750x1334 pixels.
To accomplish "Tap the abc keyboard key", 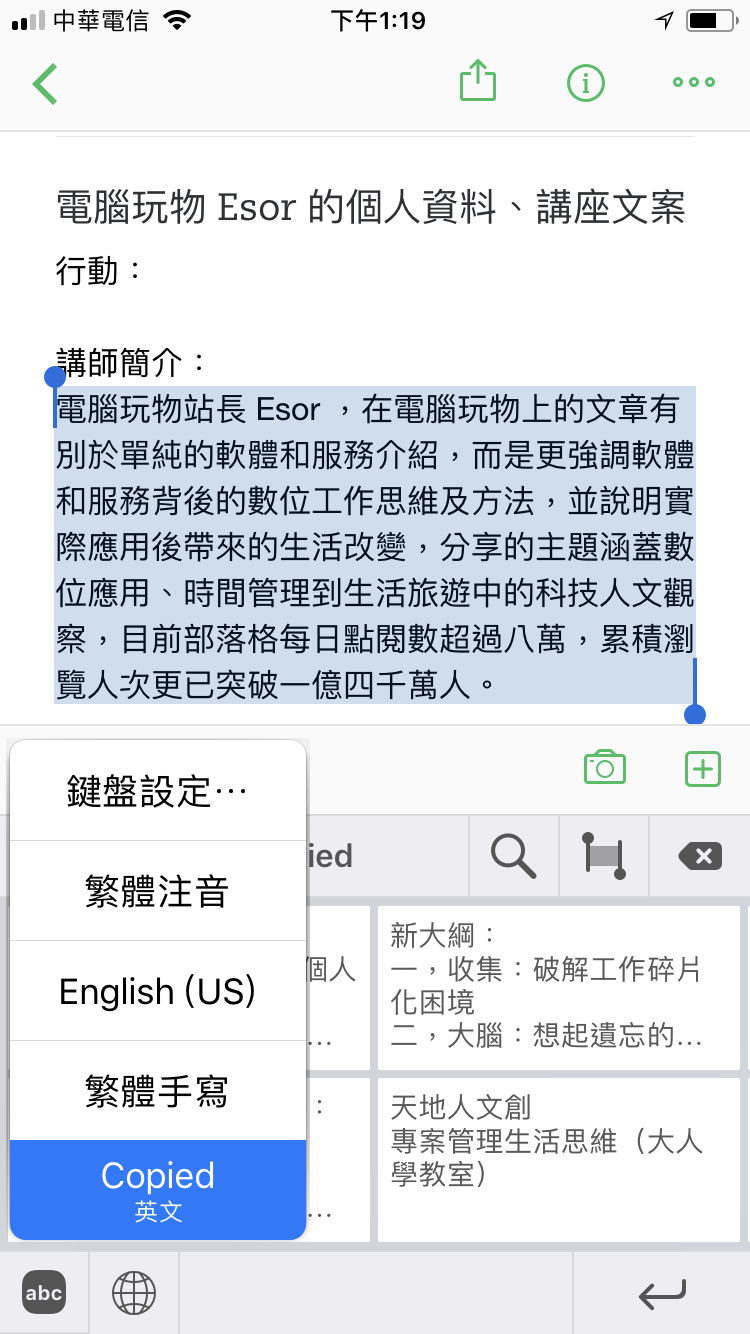I will pos(44,1293).
